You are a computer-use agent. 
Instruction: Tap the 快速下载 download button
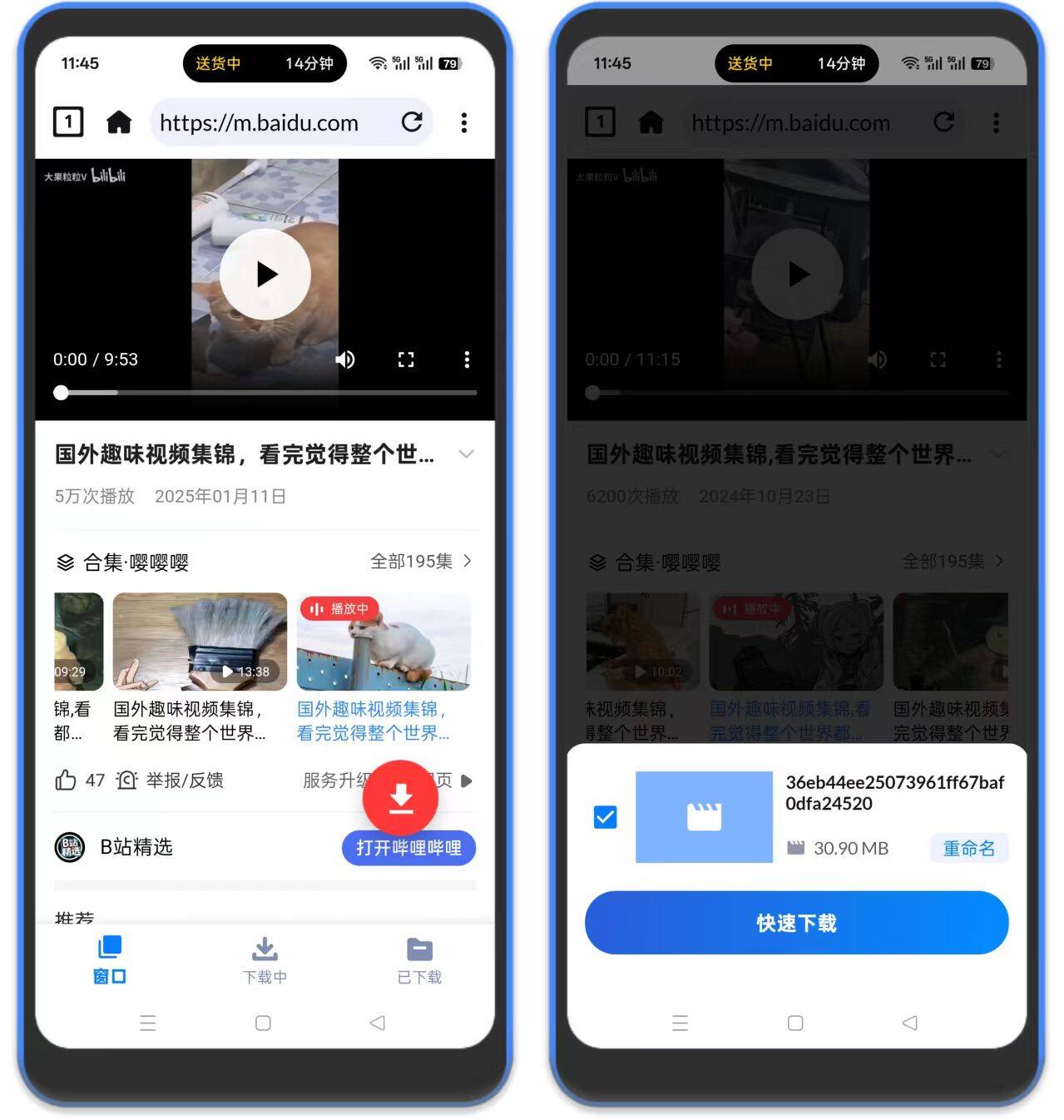(x=795, y=922)
